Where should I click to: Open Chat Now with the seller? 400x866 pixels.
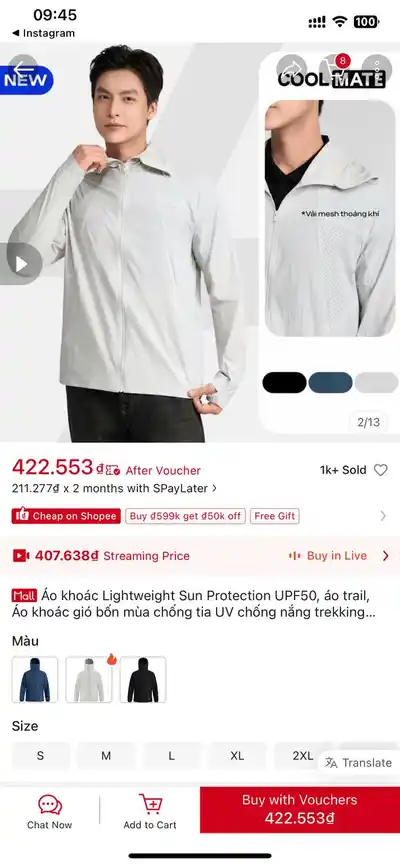coord(50,811)
